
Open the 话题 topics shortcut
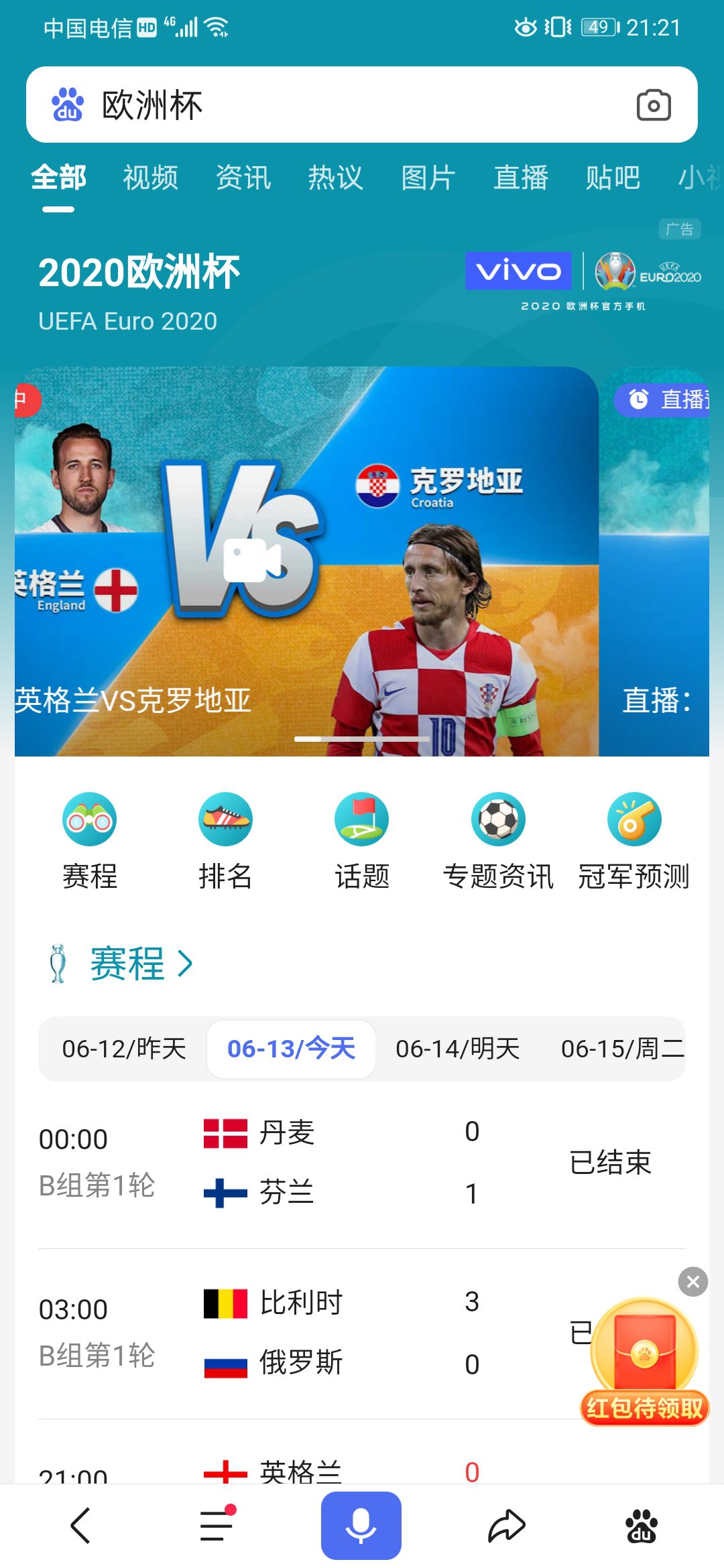(x=362, y=841)
